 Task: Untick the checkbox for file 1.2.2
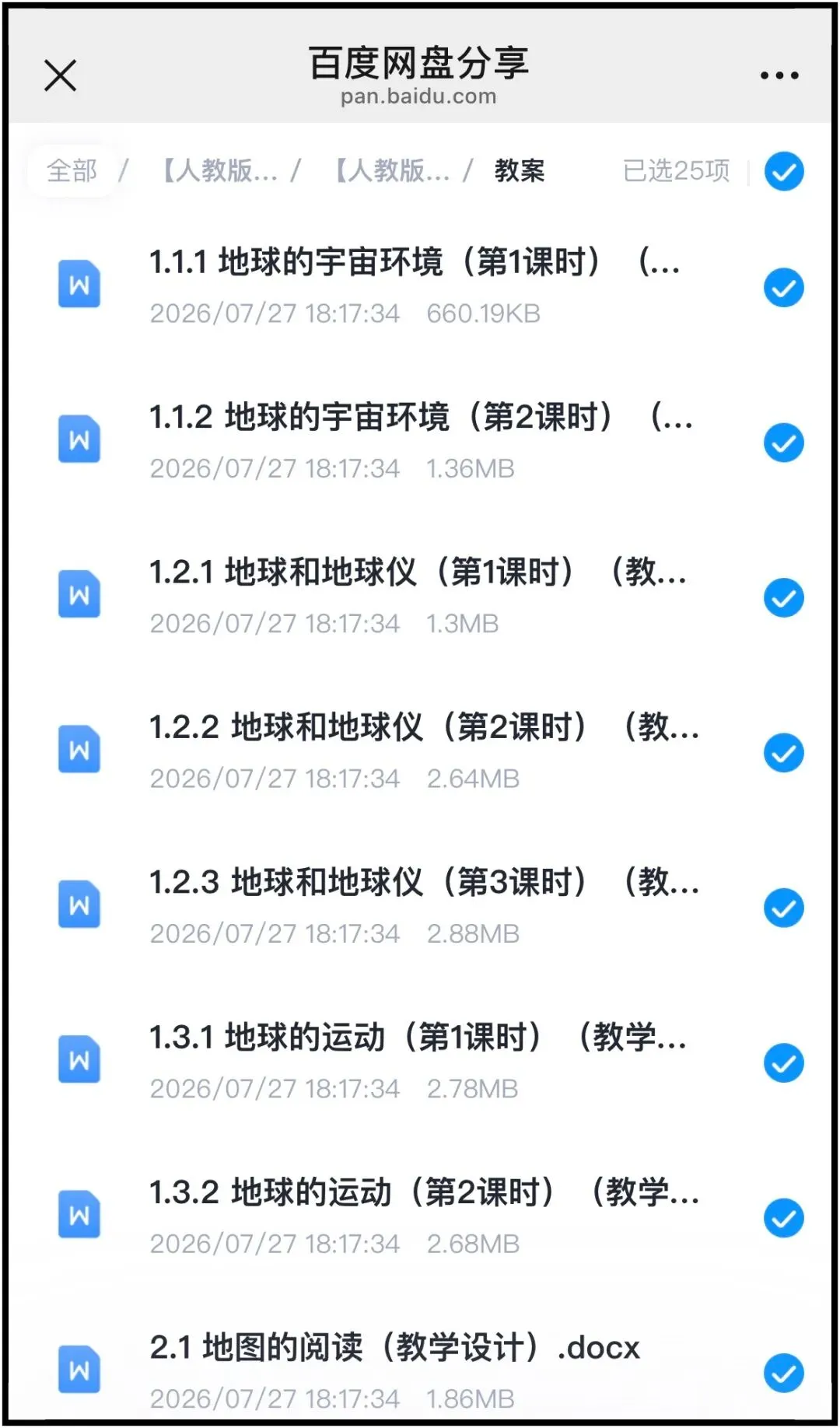coord(783,752)
